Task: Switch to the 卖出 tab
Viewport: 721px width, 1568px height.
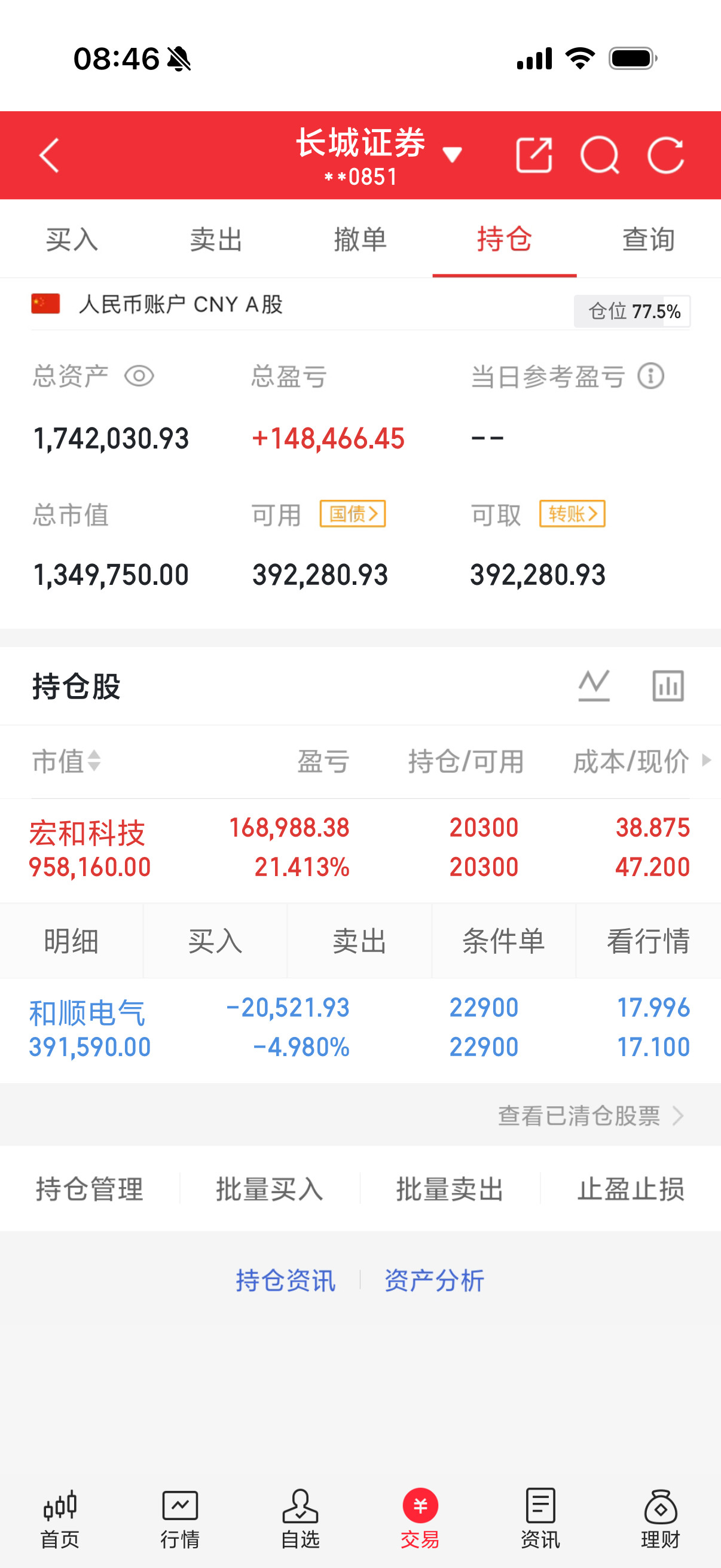Action: [215, 239]
